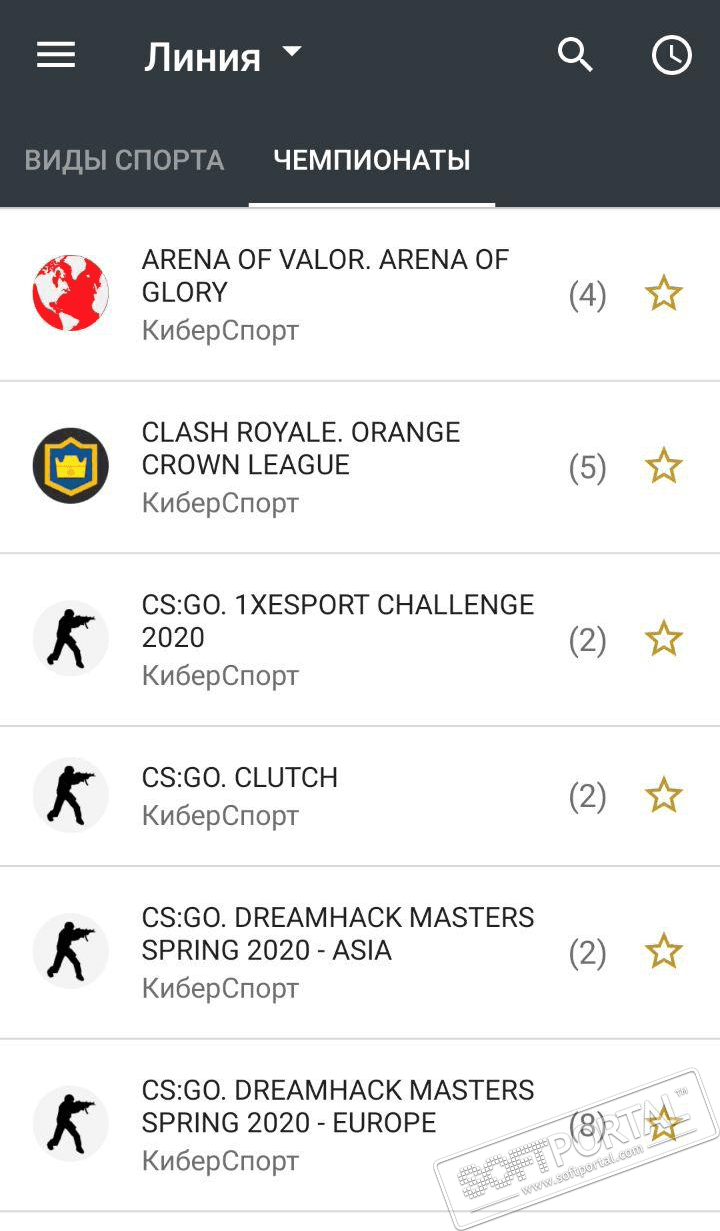Star DreamHack Masters Spring 2020 - Europe
This screenshot has height=1231, width=720.
click(x=663, y=1125)
